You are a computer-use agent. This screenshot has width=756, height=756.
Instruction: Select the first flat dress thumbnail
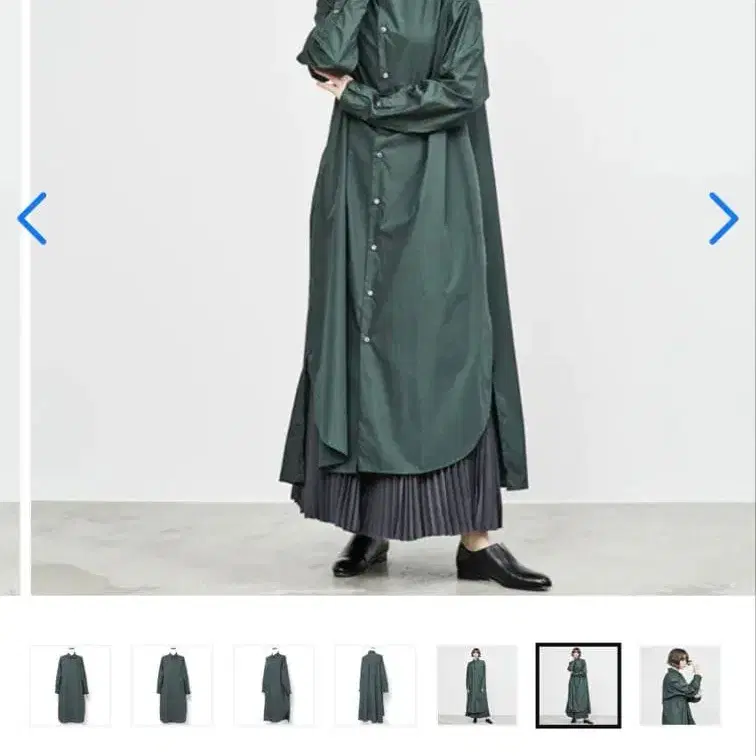click(70, 685)
